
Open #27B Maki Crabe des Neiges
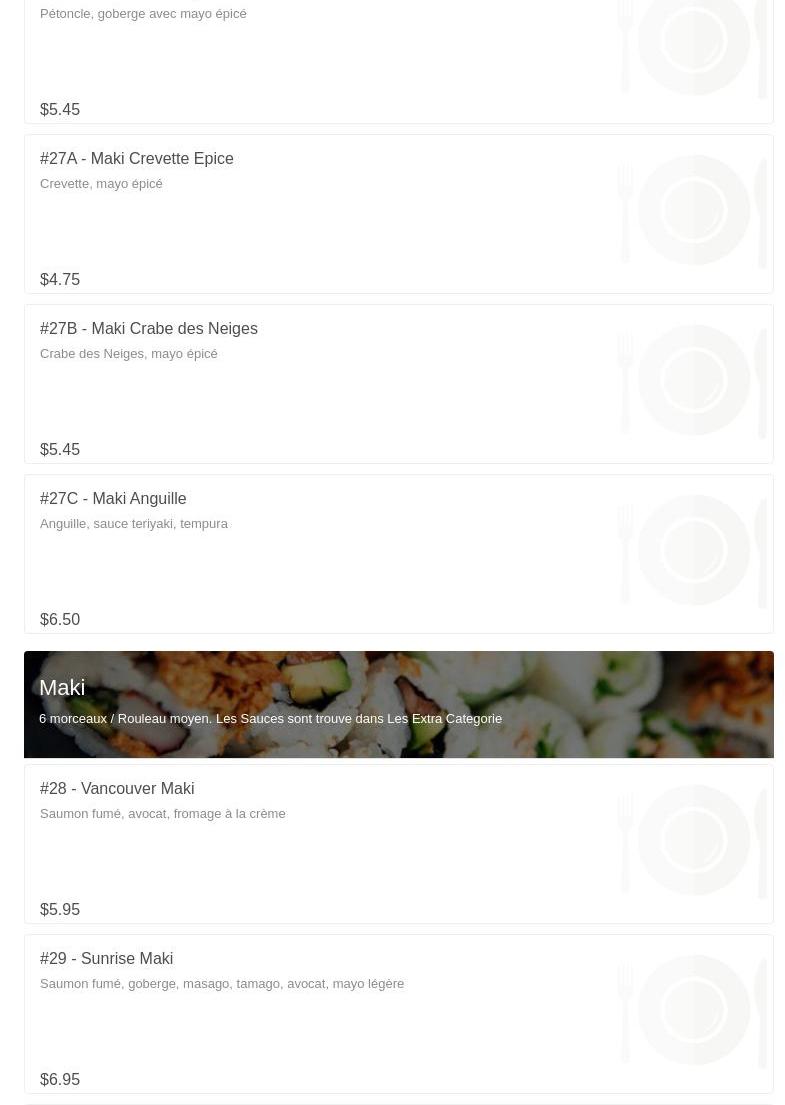pos(398,384)
